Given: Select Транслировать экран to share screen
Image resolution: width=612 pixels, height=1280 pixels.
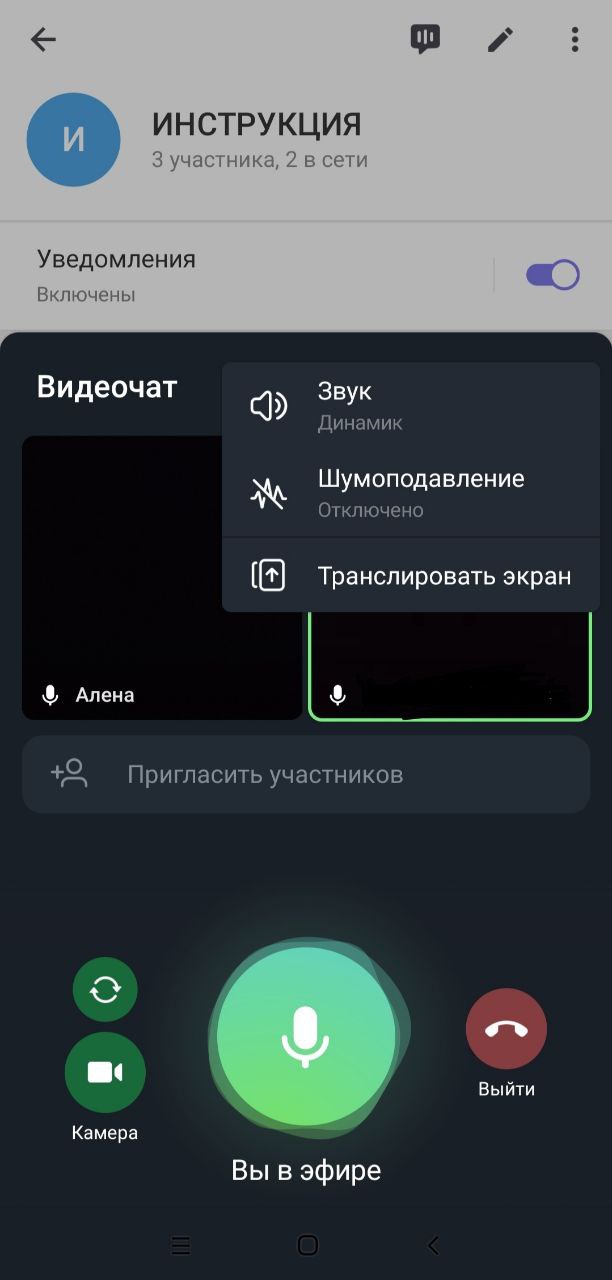Looking at the screenshot, I should (410, 576).
